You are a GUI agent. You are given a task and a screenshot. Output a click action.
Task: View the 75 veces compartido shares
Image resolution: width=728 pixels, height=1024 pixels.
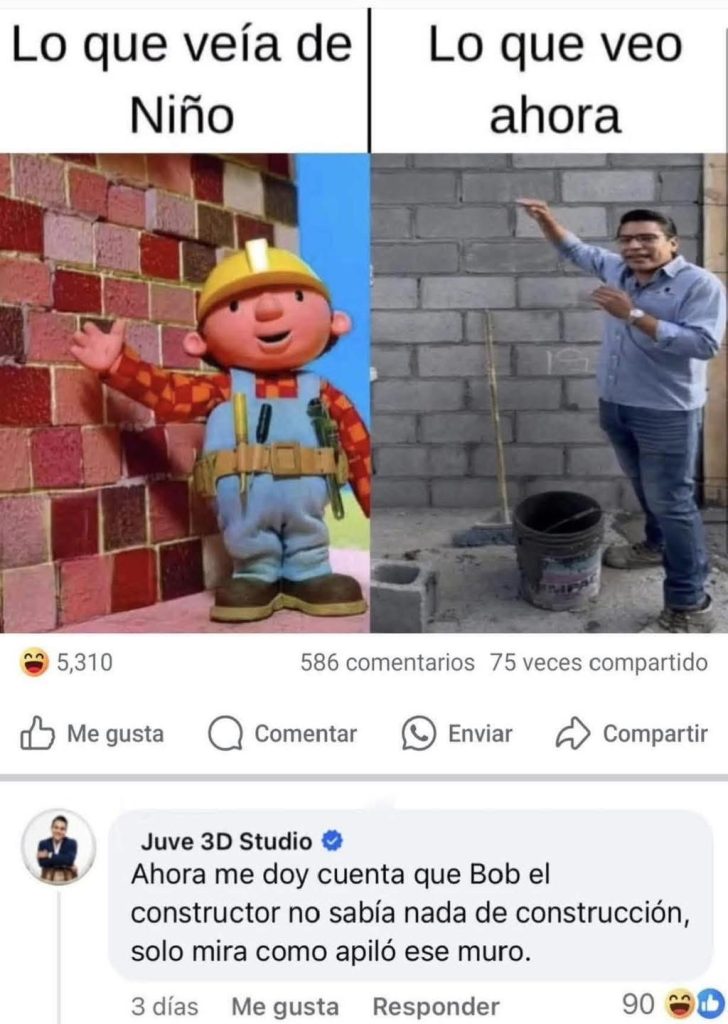click(x=598, y=662)
